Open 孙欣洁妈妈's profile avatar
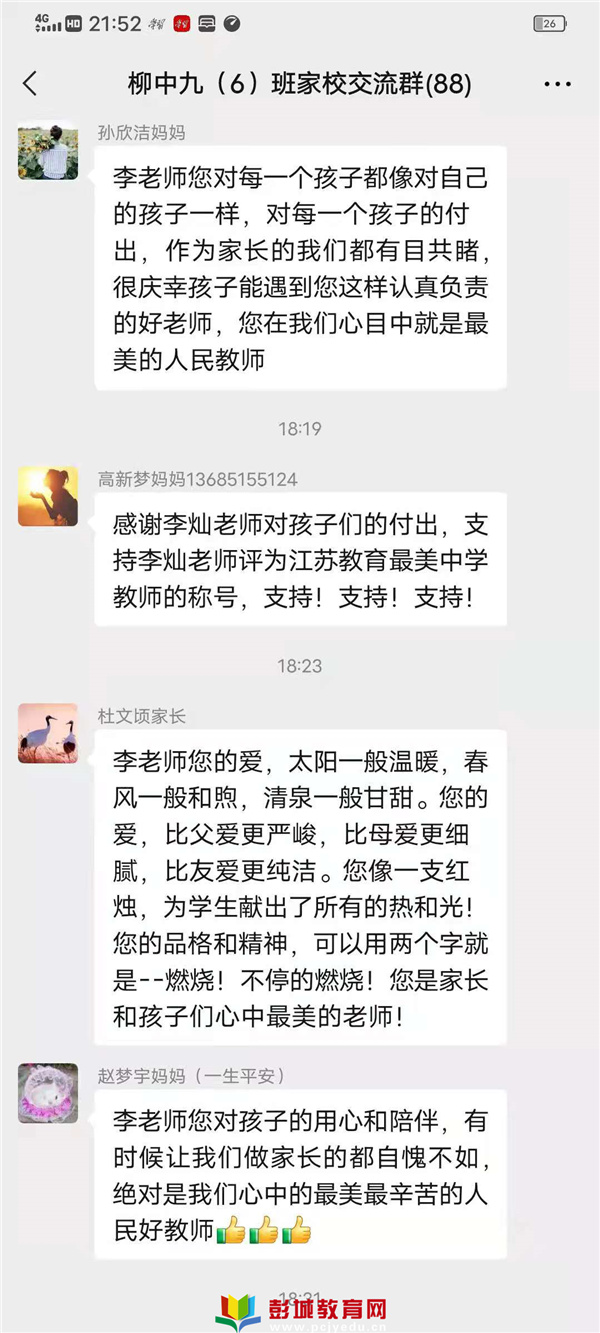The image size is (600, 1333). (x=48, y=150)
